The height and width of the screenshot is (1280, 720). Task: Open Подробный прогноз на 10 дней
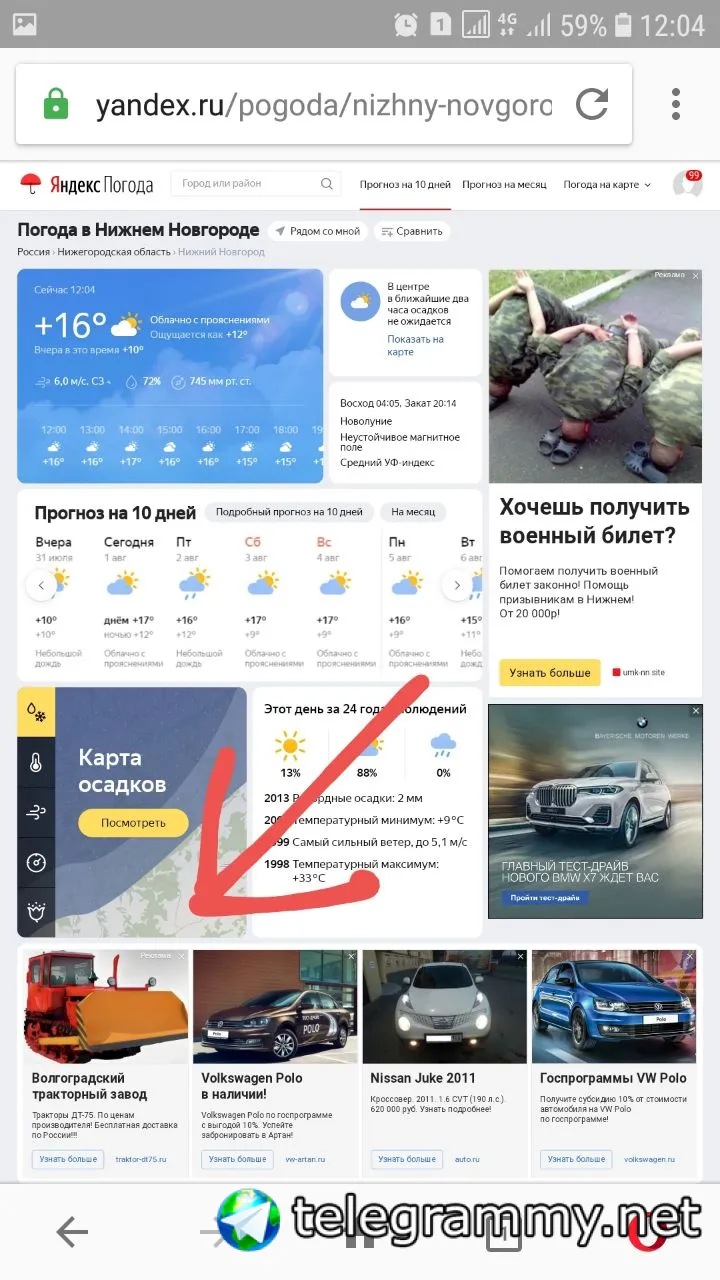[289, 512]
